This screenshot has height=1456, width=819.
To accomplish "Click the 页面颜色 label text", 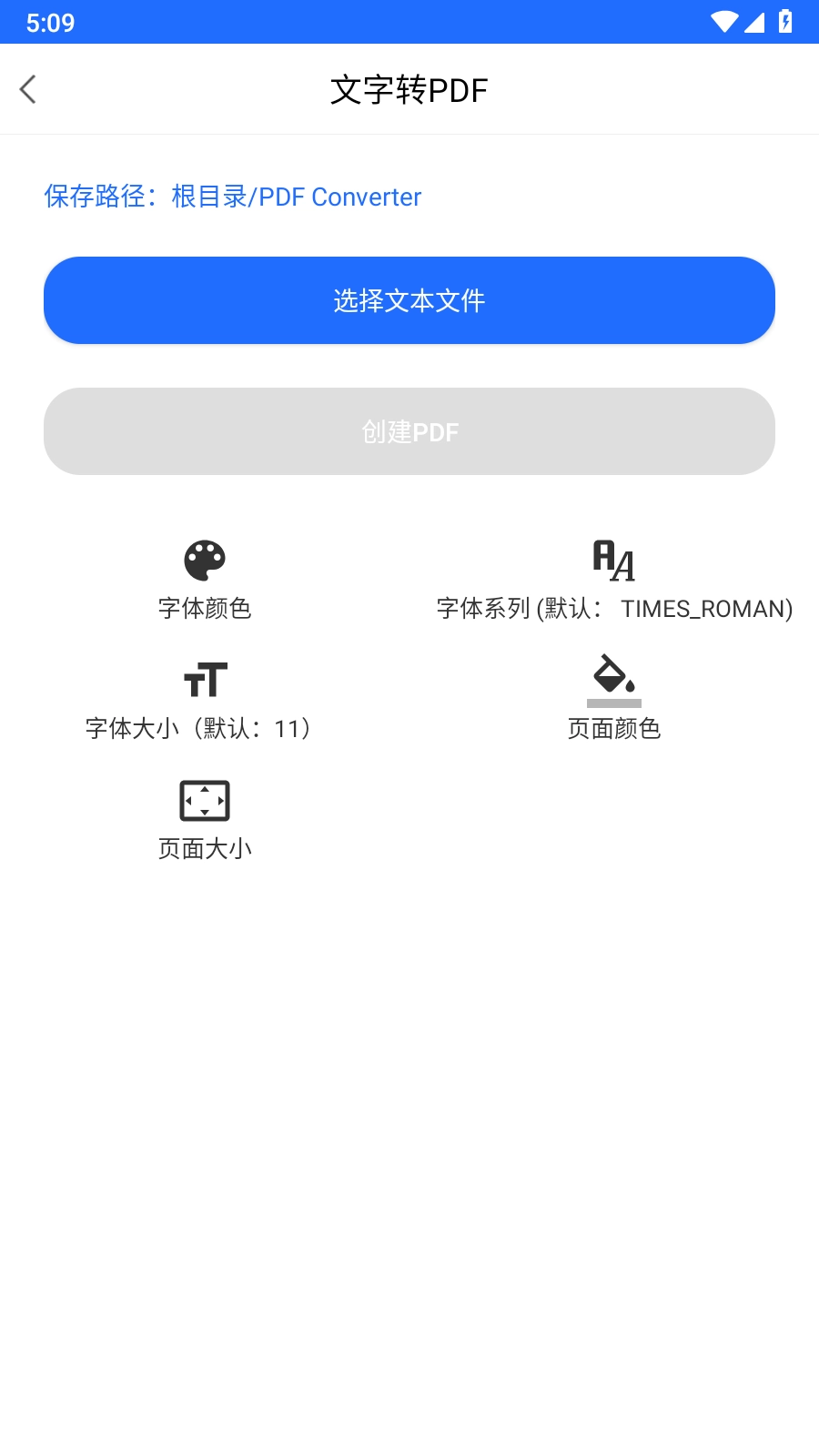I will click(614, 728).
